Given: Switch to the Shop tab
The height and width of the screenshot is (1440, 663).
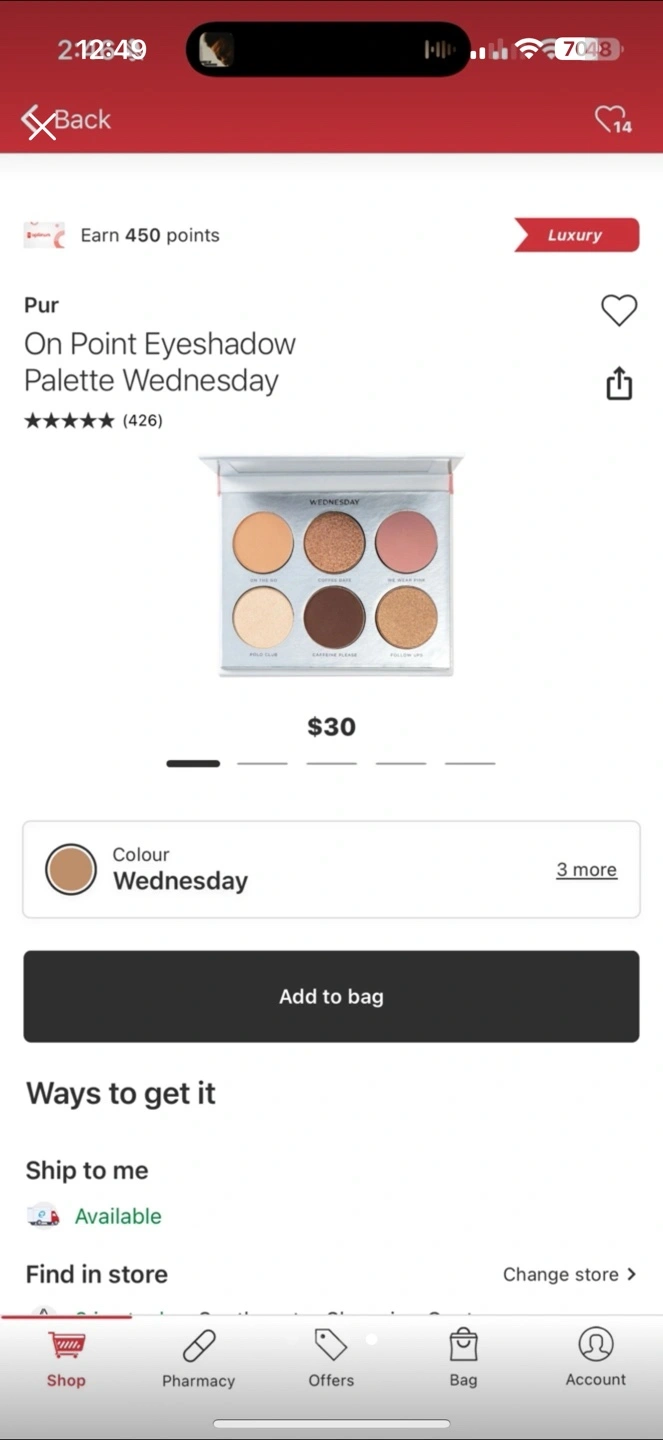Looking at the screenshot, I should click(66, 1359).
